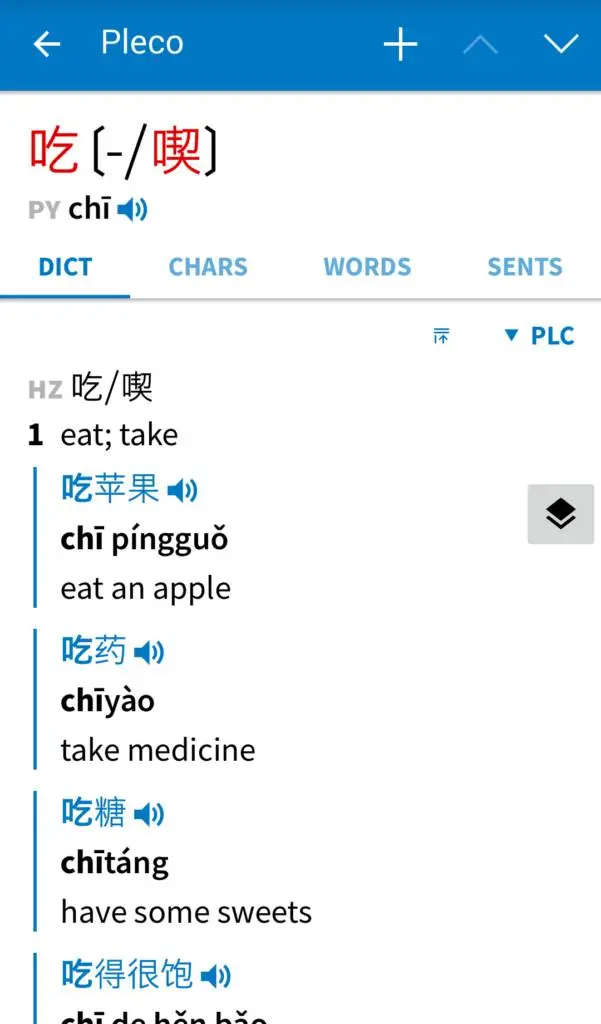Tap the jump-to-top icon beside PLC
This screenshot has width=601, height=1024.
(x=441, y=336)
